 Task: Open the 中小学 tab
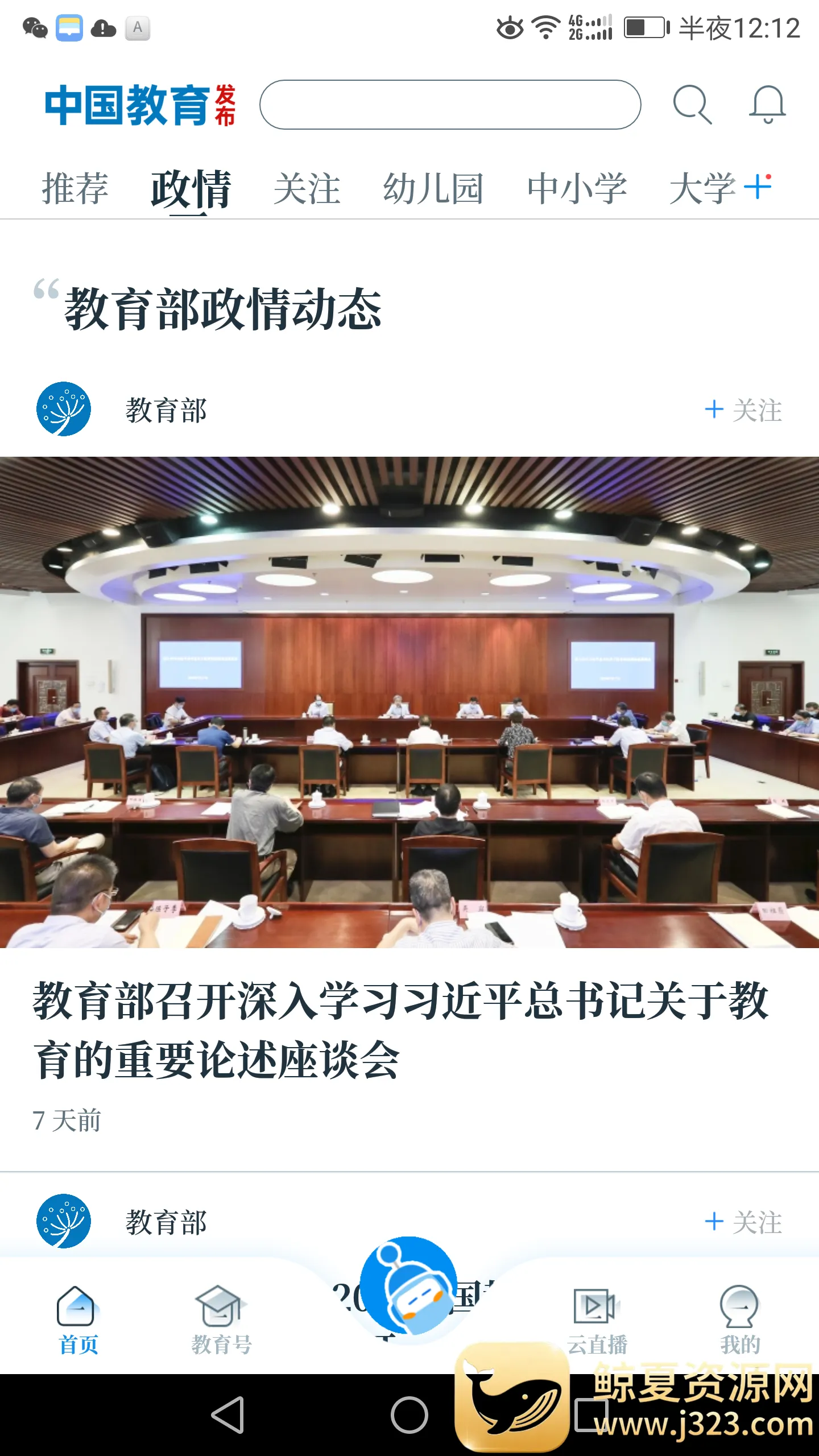pos(577,188)
